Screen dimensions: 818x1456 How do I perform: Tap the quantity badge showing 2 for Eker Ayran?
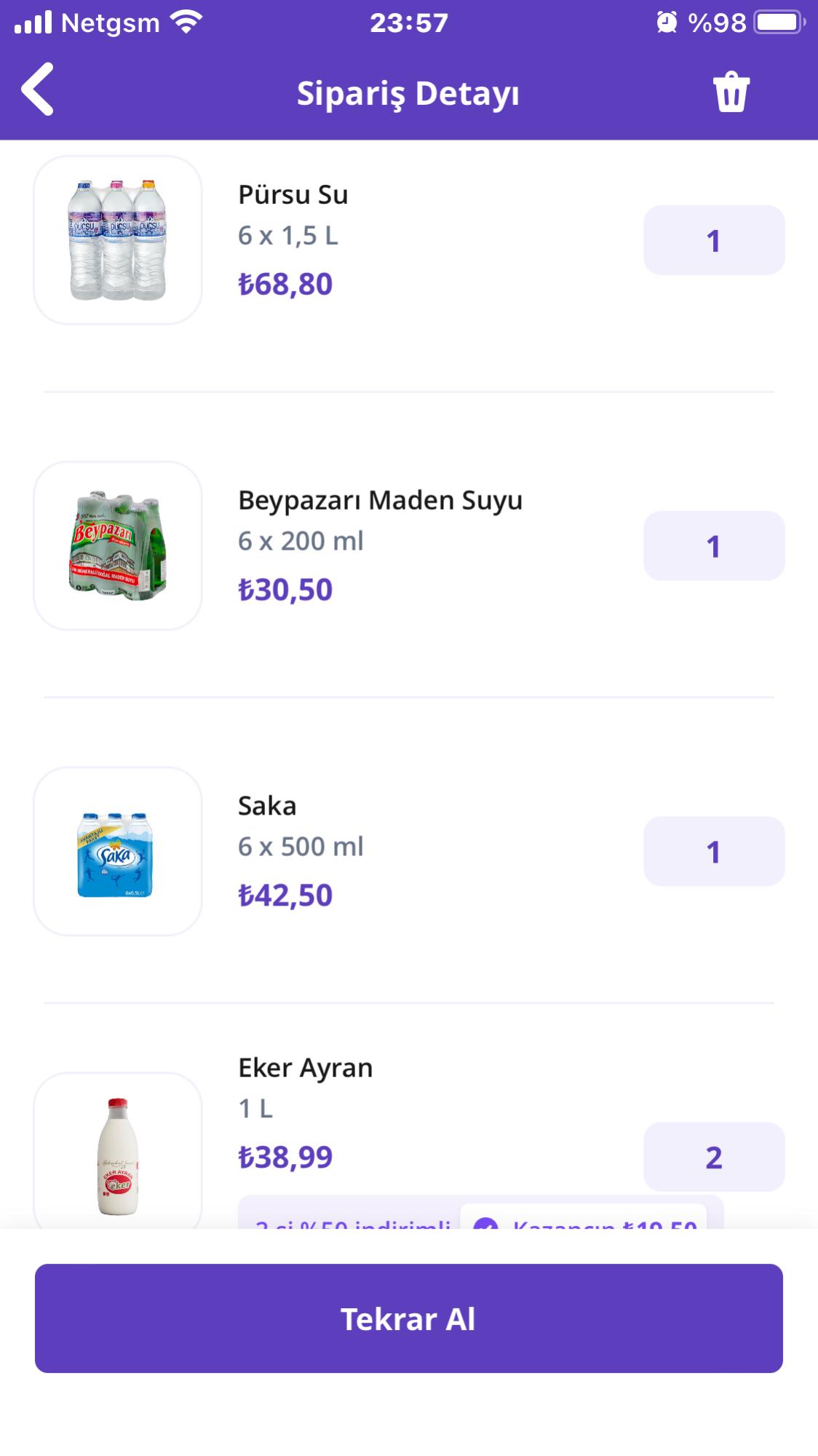point(713,1158)
